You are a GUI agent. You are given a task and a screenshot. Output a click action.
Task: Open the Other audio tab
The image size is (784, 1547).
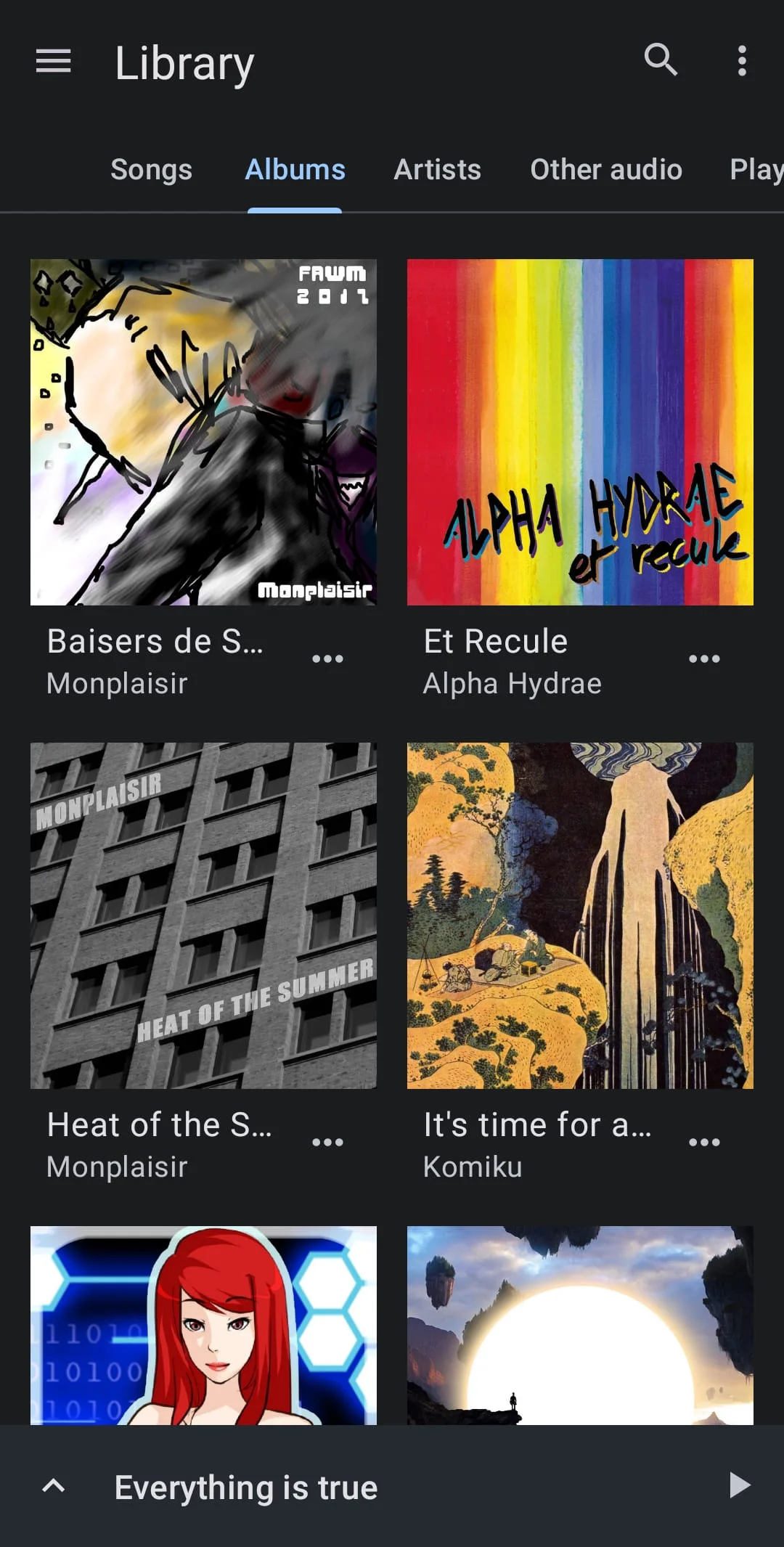click(x=606, y=169)
